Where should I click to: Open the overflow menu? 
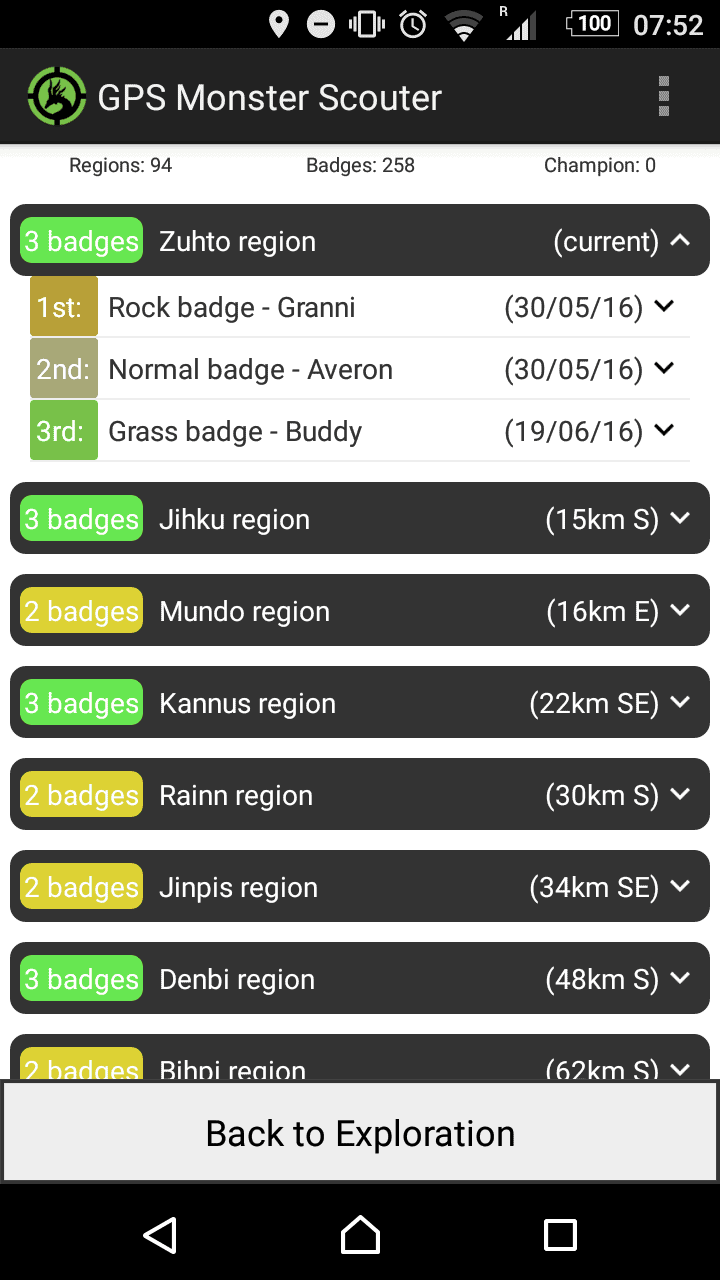pos(663,97)
